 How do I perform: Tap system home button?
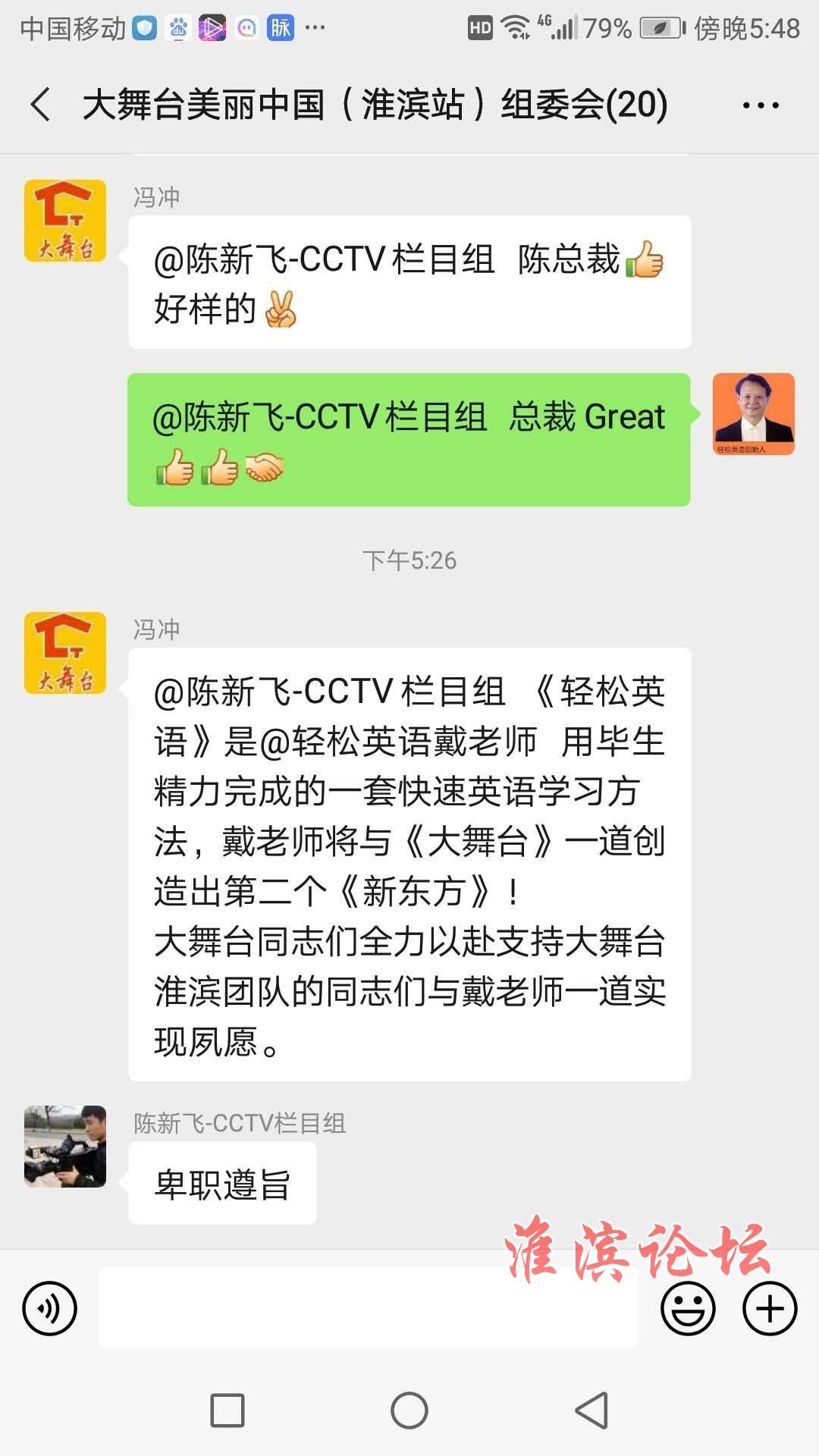coord(409,1410)
